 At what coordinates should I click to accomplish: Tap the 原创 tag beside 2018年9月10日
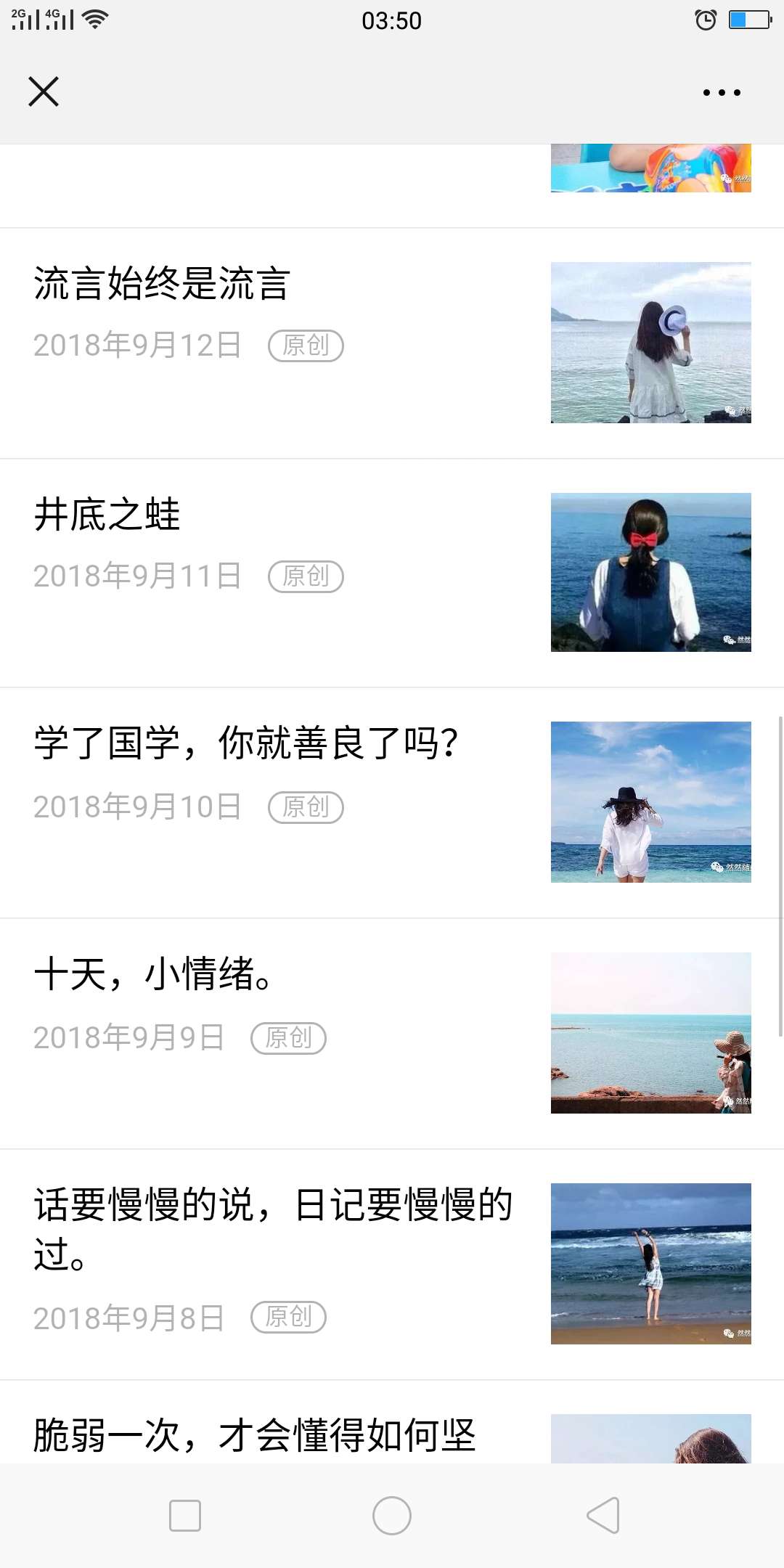[x=305, y=806]
